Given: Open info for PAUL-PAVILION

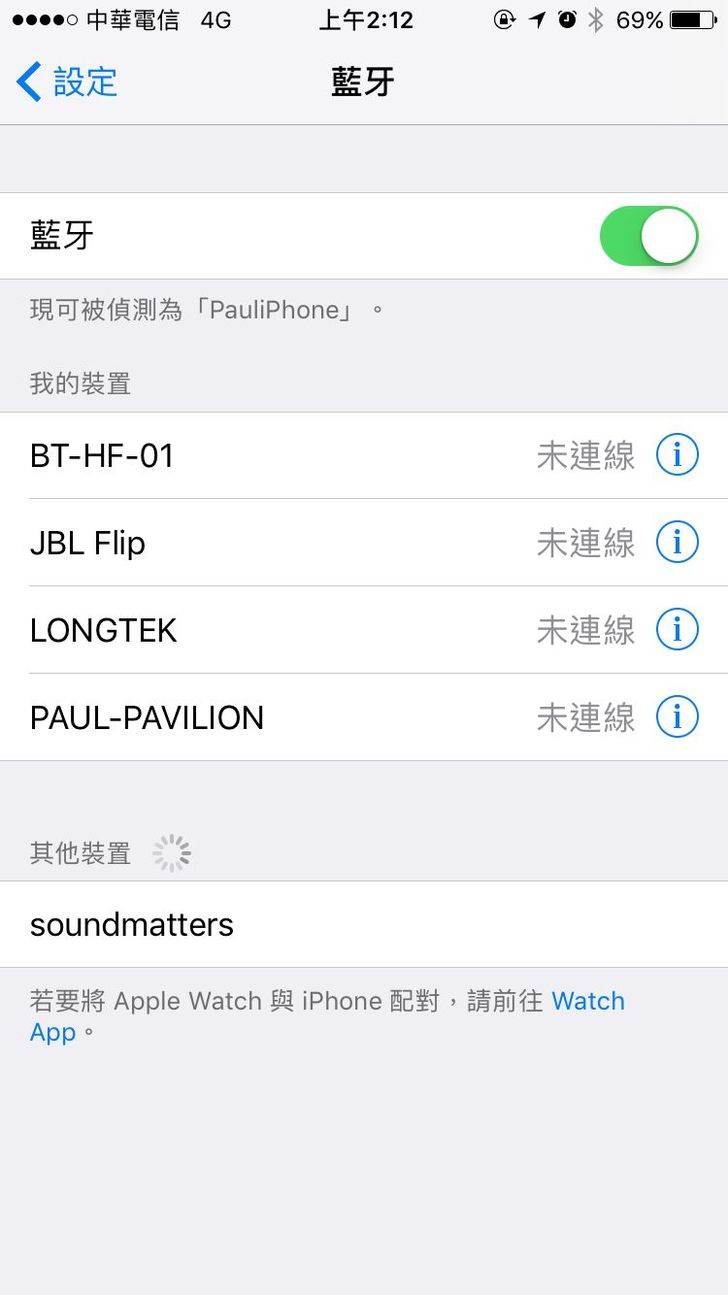Looking at the screenshot, I should [677, 717].
